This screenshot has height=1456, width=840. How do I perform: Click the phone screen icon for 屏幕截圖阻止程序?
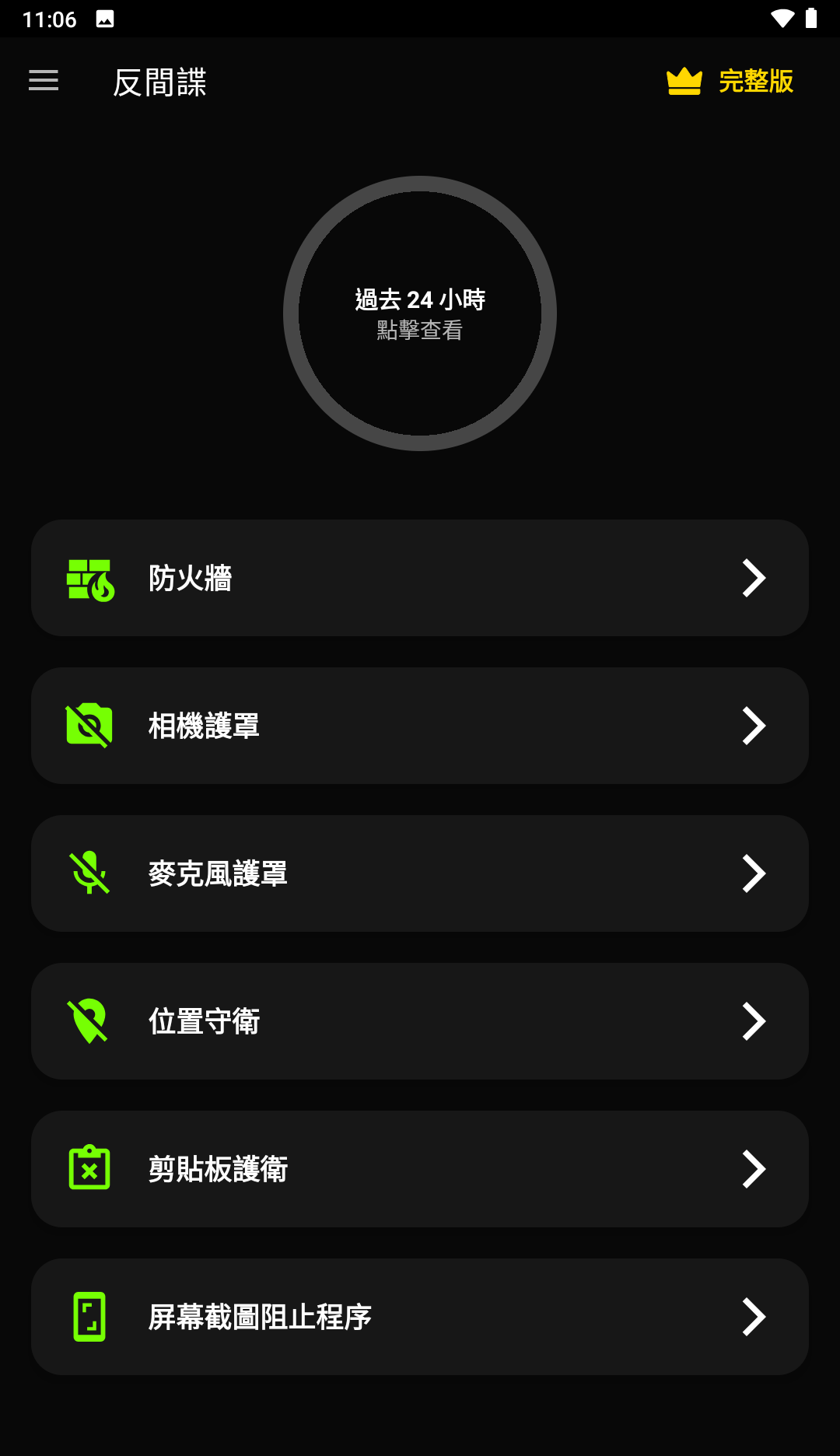tap(88, 1316)
